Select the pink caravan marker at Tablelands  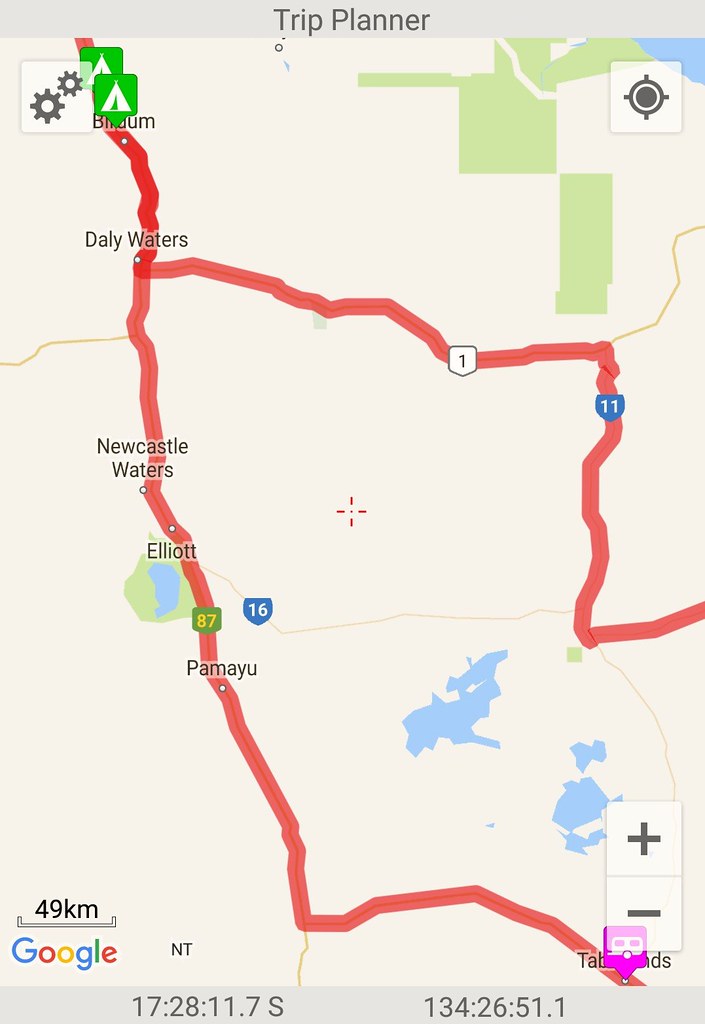pos(625,947)
